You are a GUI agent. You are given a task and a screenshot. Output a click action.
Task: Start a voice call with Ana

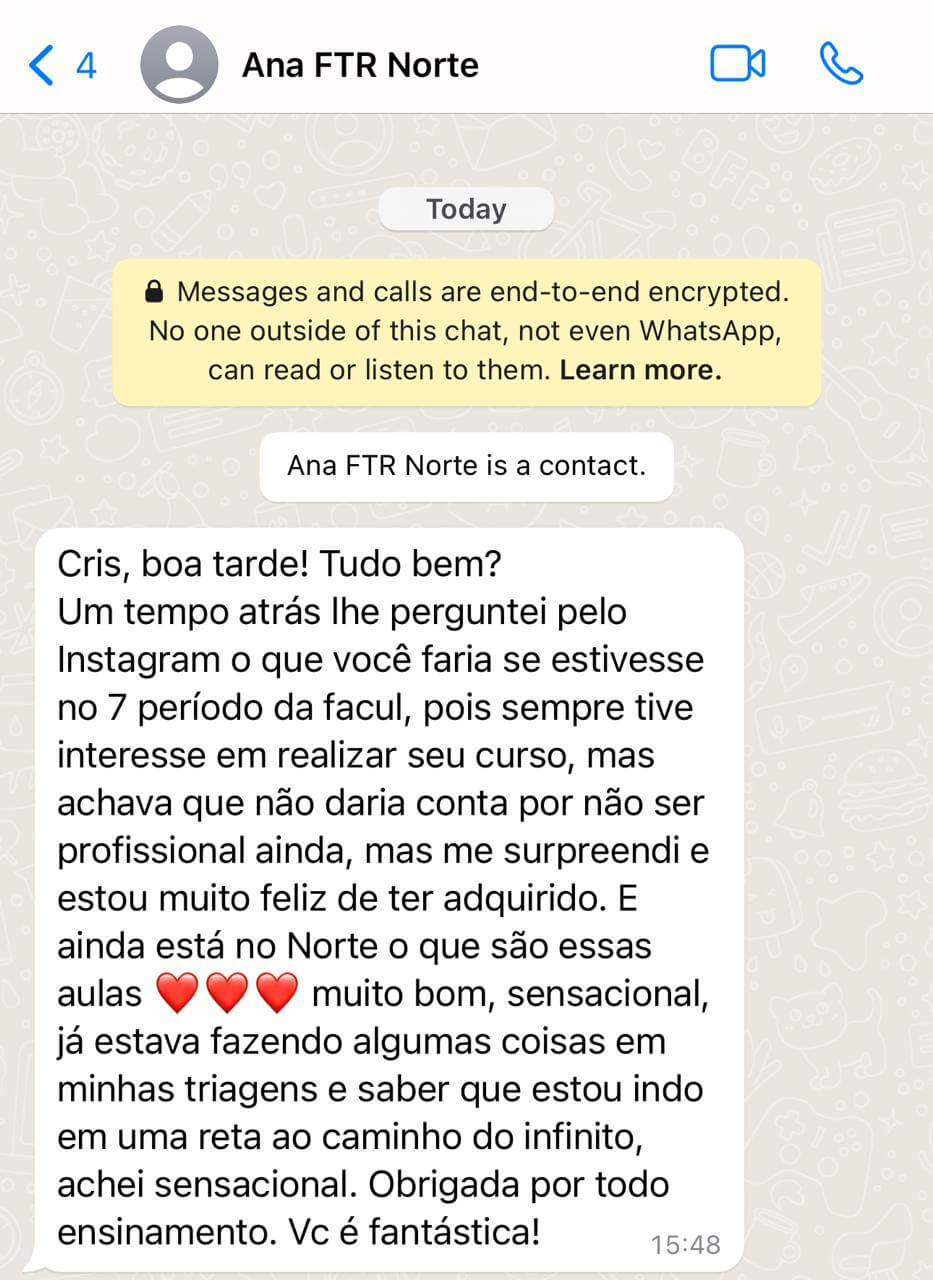pos(840,64)
